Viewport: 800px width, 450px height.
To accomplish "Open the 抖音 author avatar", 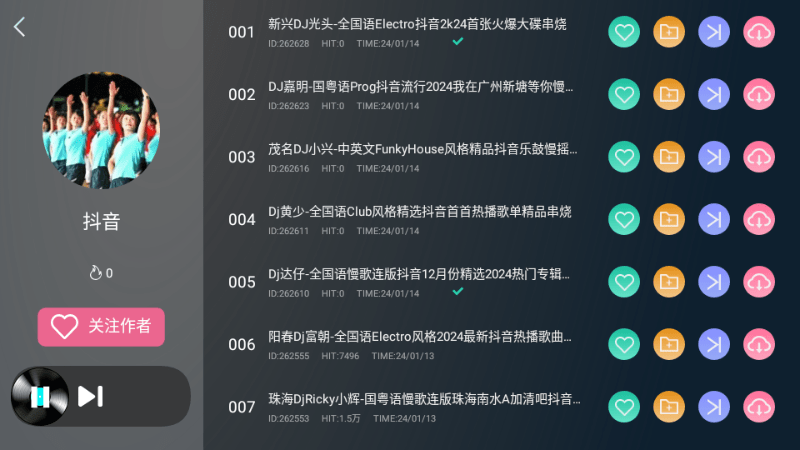I will [x=100, y=131].
